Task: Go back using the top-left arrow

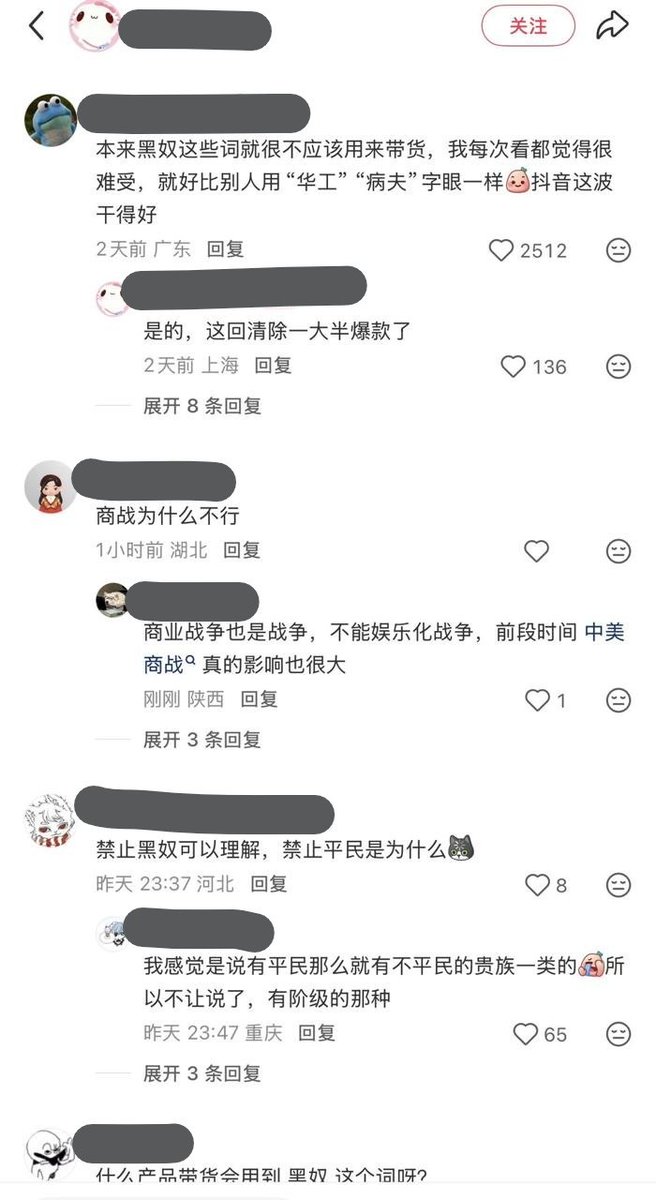Action: tap(37, 26)
